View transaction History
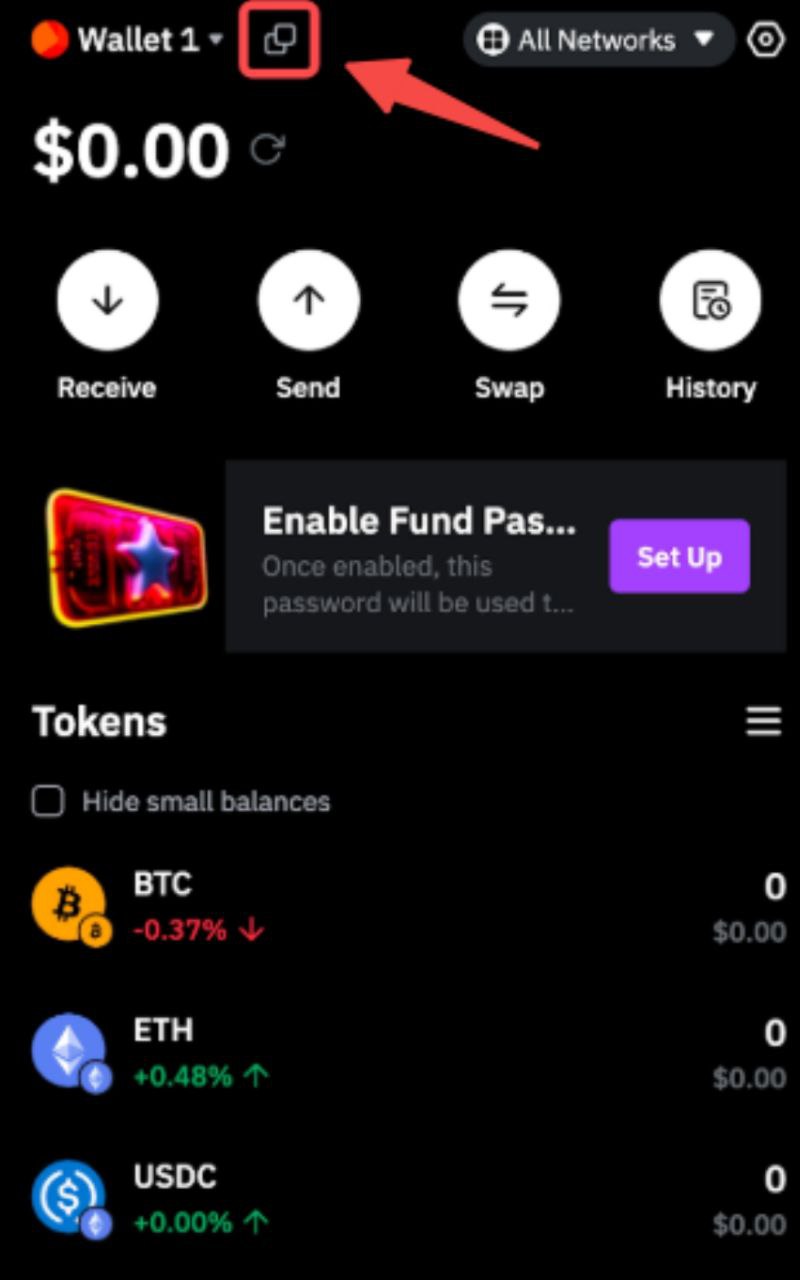 click(710, 300)
